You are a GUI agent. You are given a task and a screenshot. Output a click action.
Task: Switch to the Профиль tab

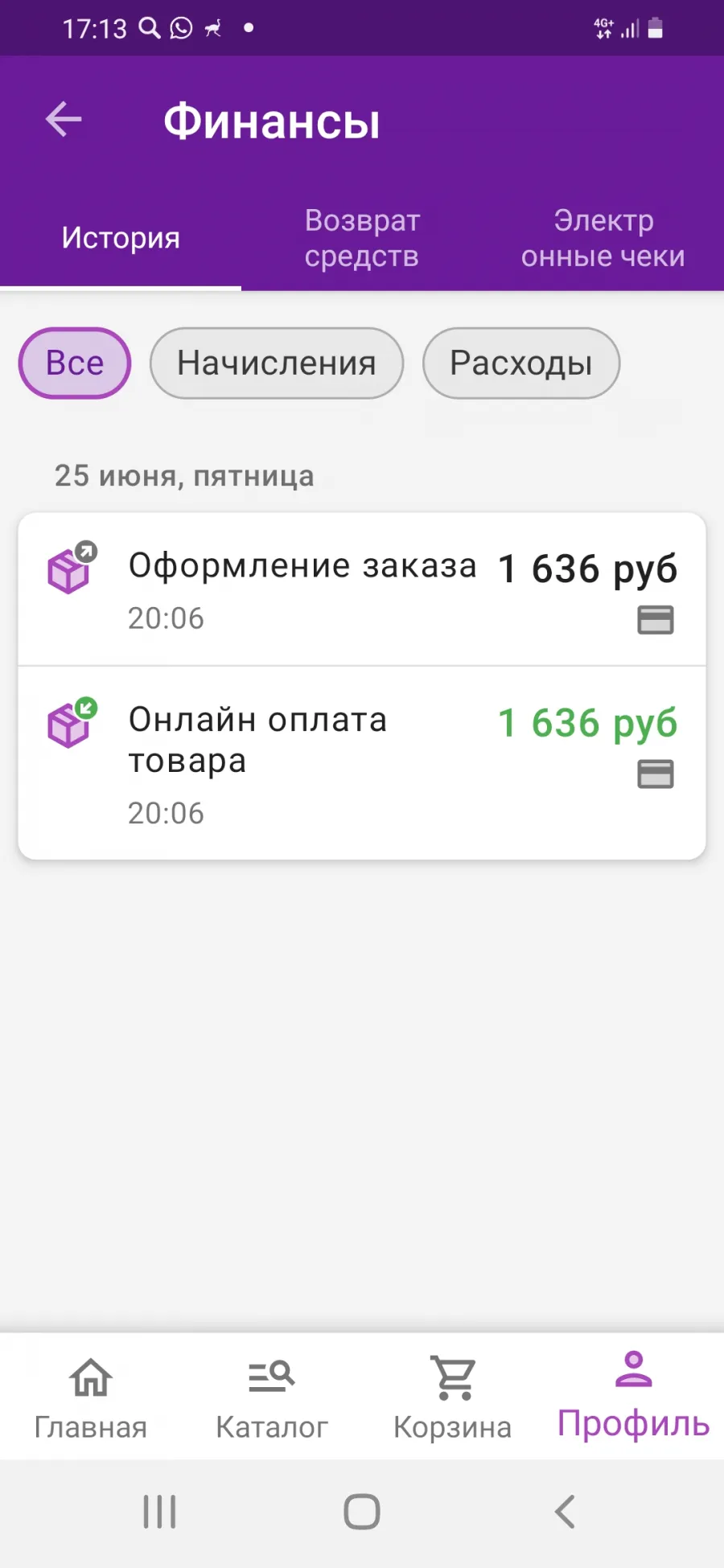coord(634,1398)
